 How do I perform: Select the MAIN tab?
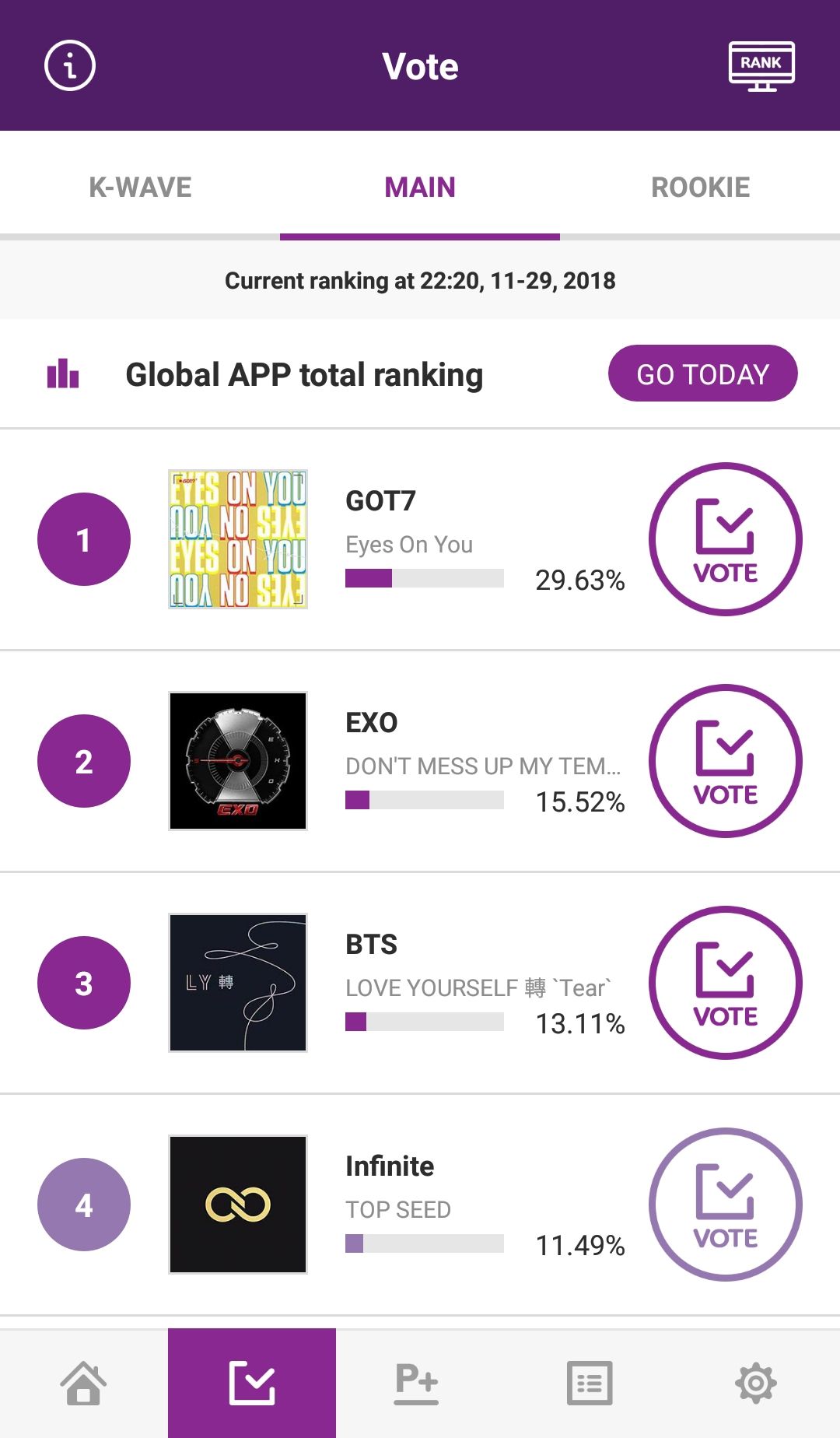[420, 188]
